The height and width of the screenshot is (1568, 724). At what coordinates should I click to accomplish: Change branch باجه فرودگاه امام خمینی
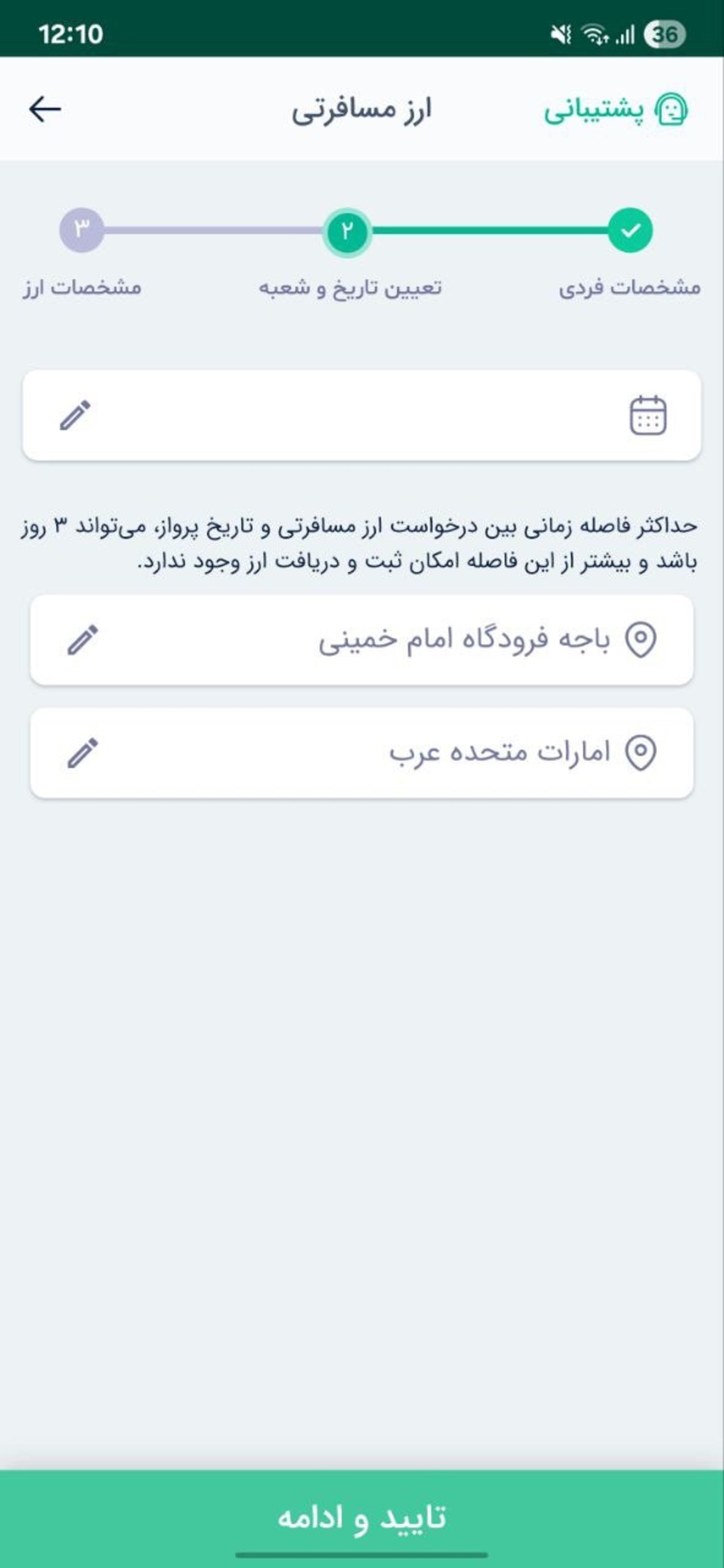[83, 640]
